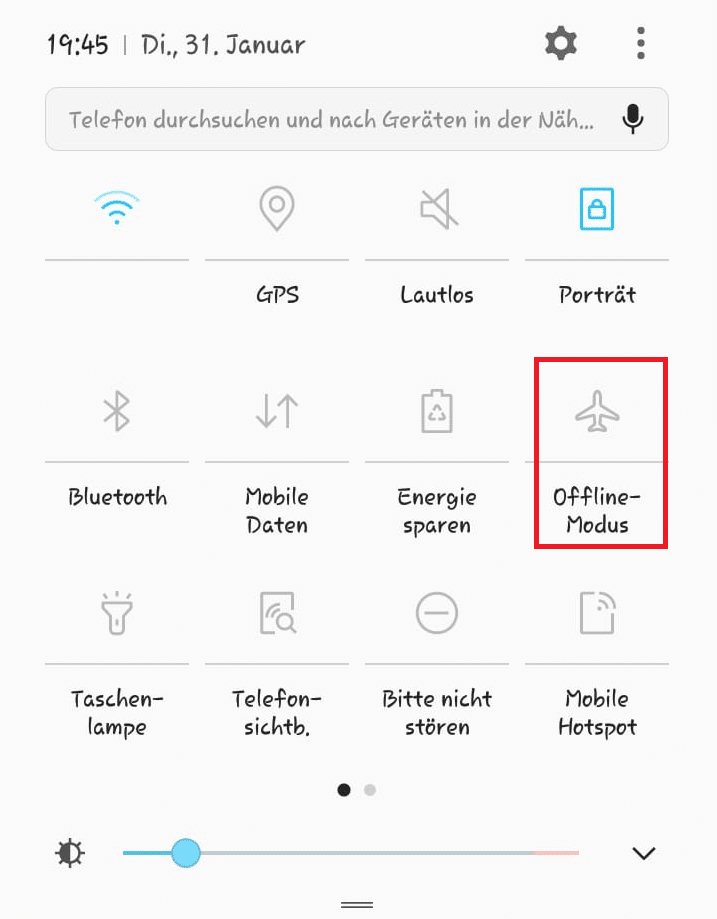Go to the second quick settings page dot
The height and width of the screenshot is (919, 717).
point(370,790)
